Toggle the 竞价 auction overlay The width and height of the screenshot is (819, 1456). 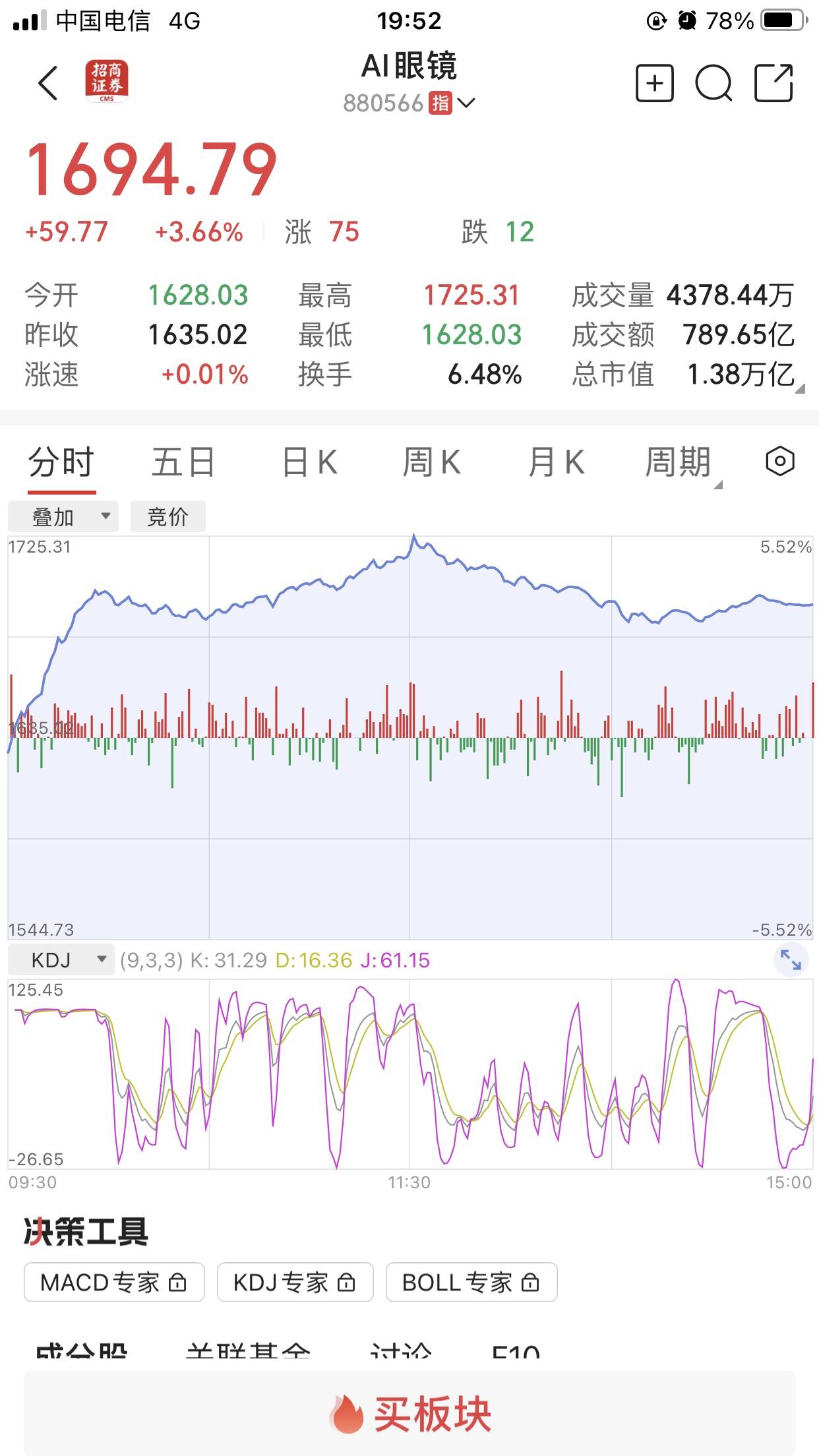[x=167, y=516]
